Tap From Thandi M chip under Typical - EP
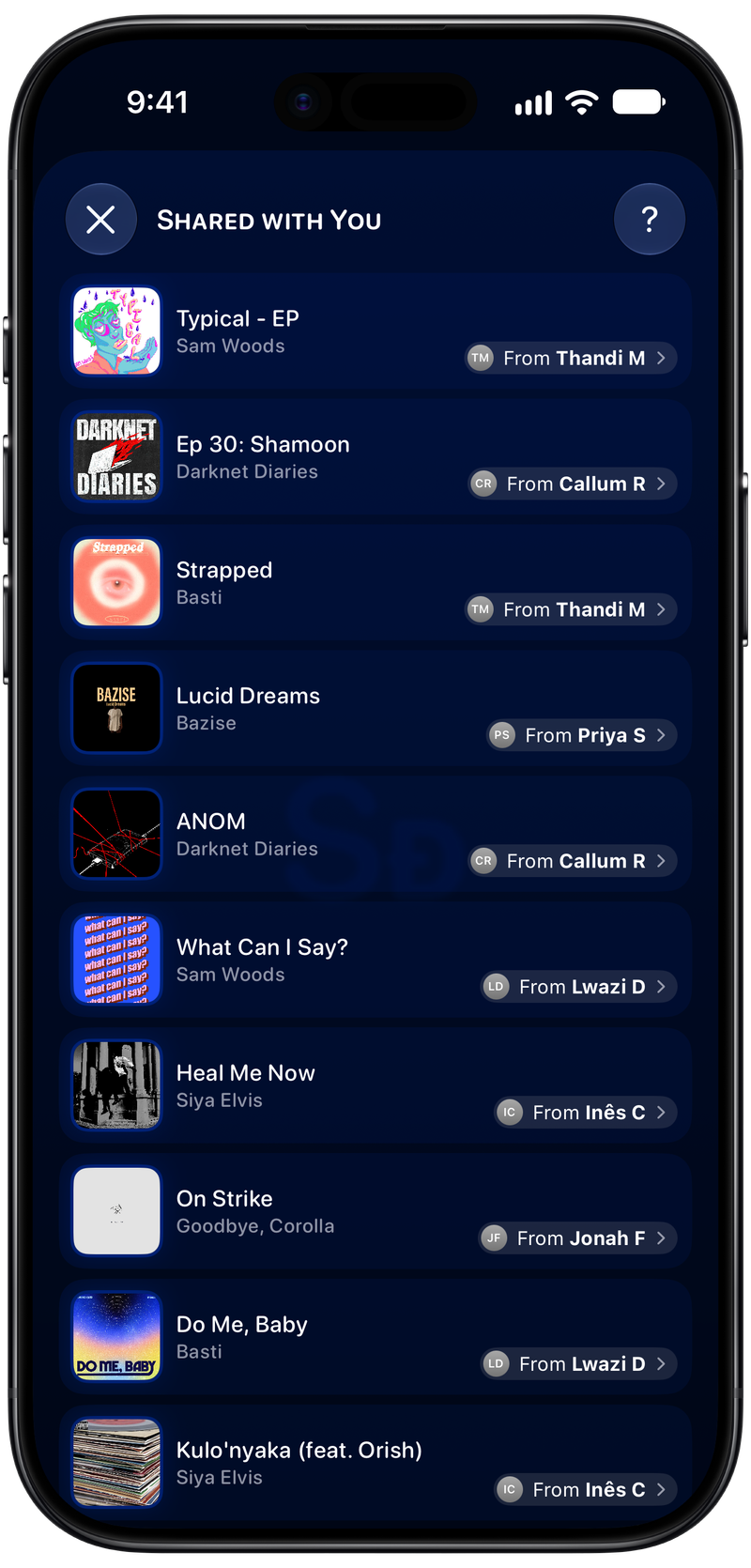Image resolution: width=751 pixels, height=1568 pixels. [571, 358]
